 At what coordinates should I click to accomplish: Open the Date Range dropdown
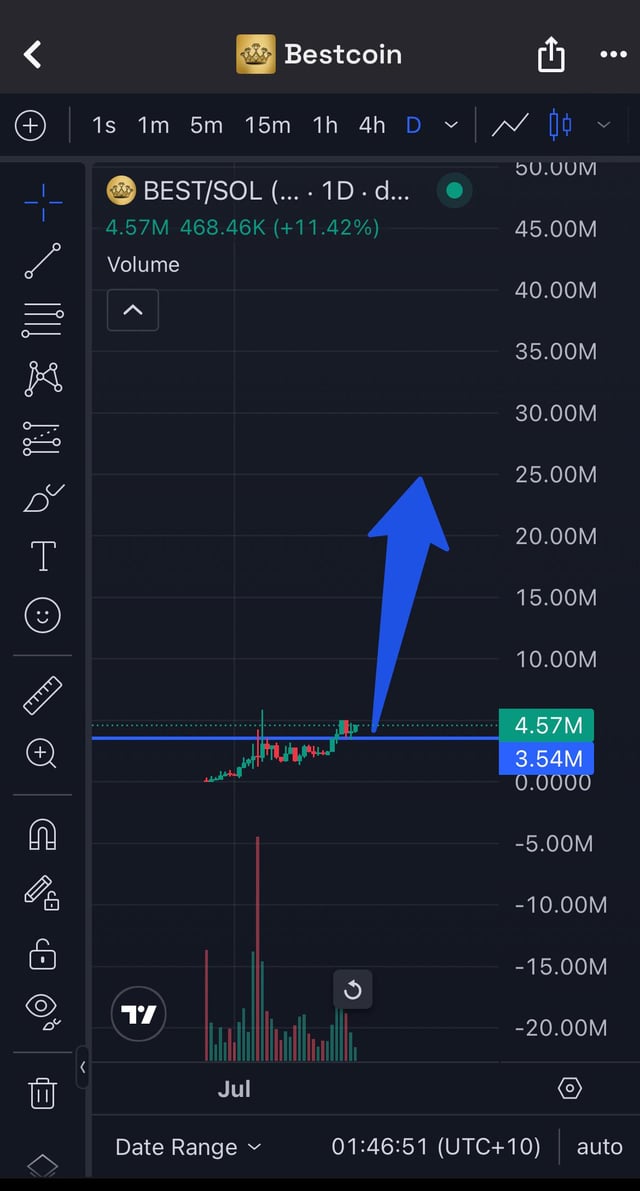click(188, 1147)
